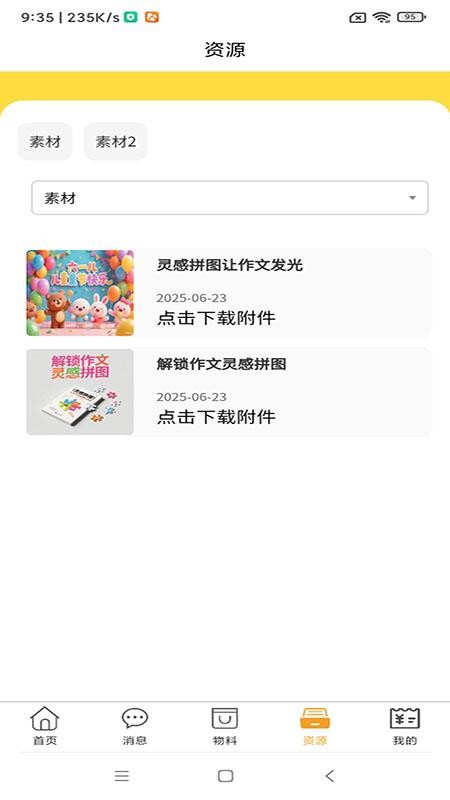
Task: Open the 解锁作文灵感拼图 card
Action: pos(229,392)
